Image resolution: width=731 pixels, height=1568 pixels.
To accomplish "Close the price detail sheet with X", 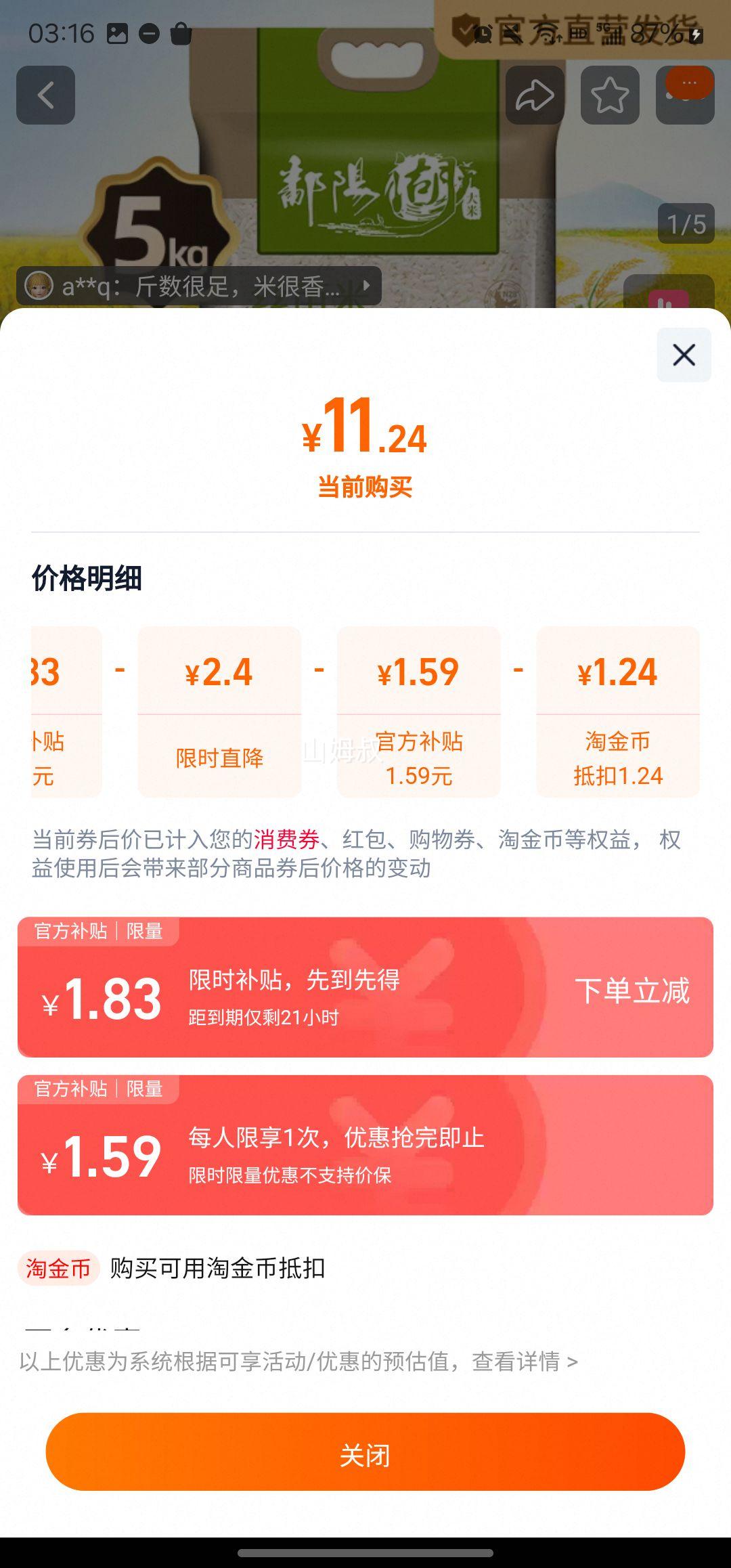I will click(684, 355).
